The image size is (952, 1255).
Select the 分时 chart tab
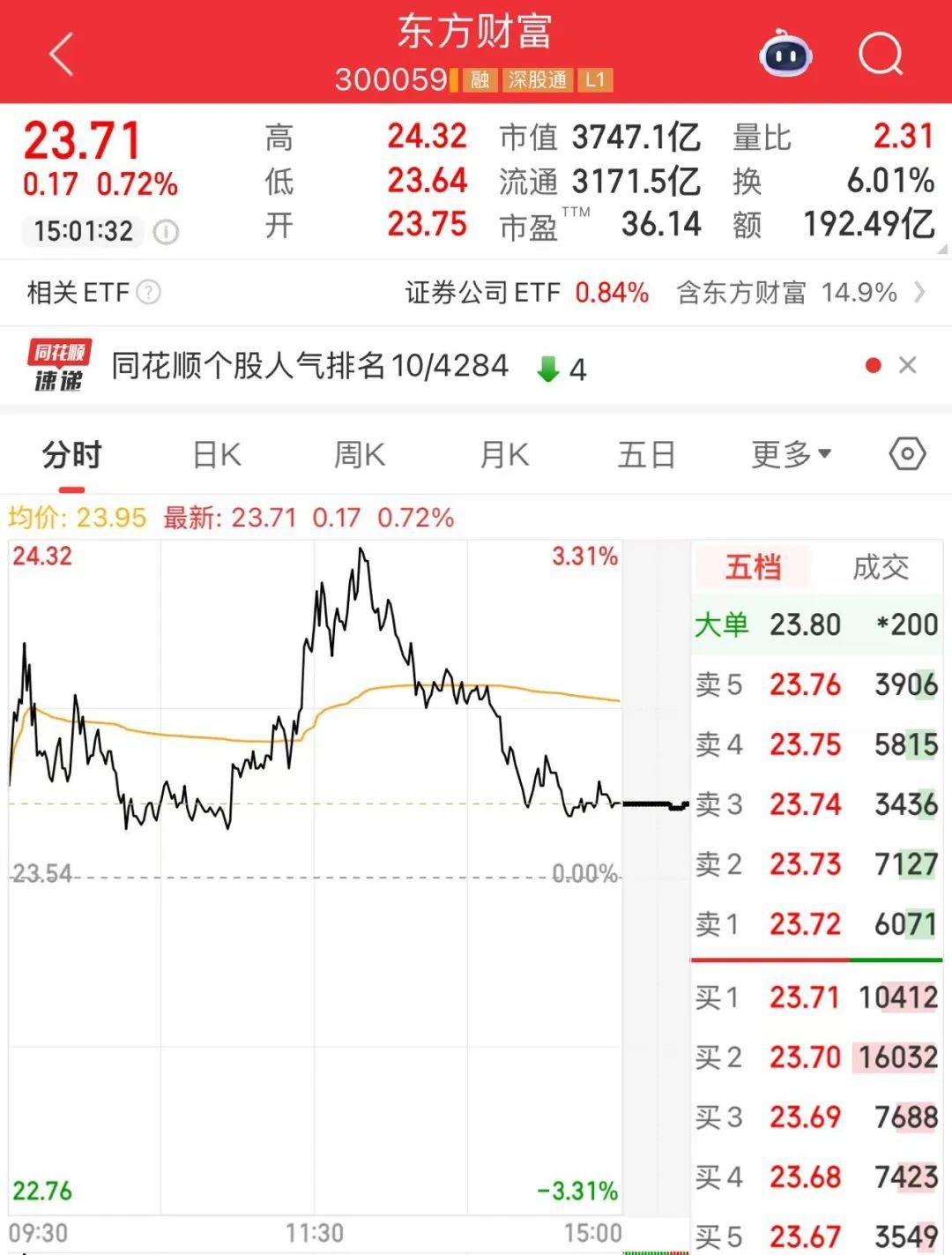72,455
